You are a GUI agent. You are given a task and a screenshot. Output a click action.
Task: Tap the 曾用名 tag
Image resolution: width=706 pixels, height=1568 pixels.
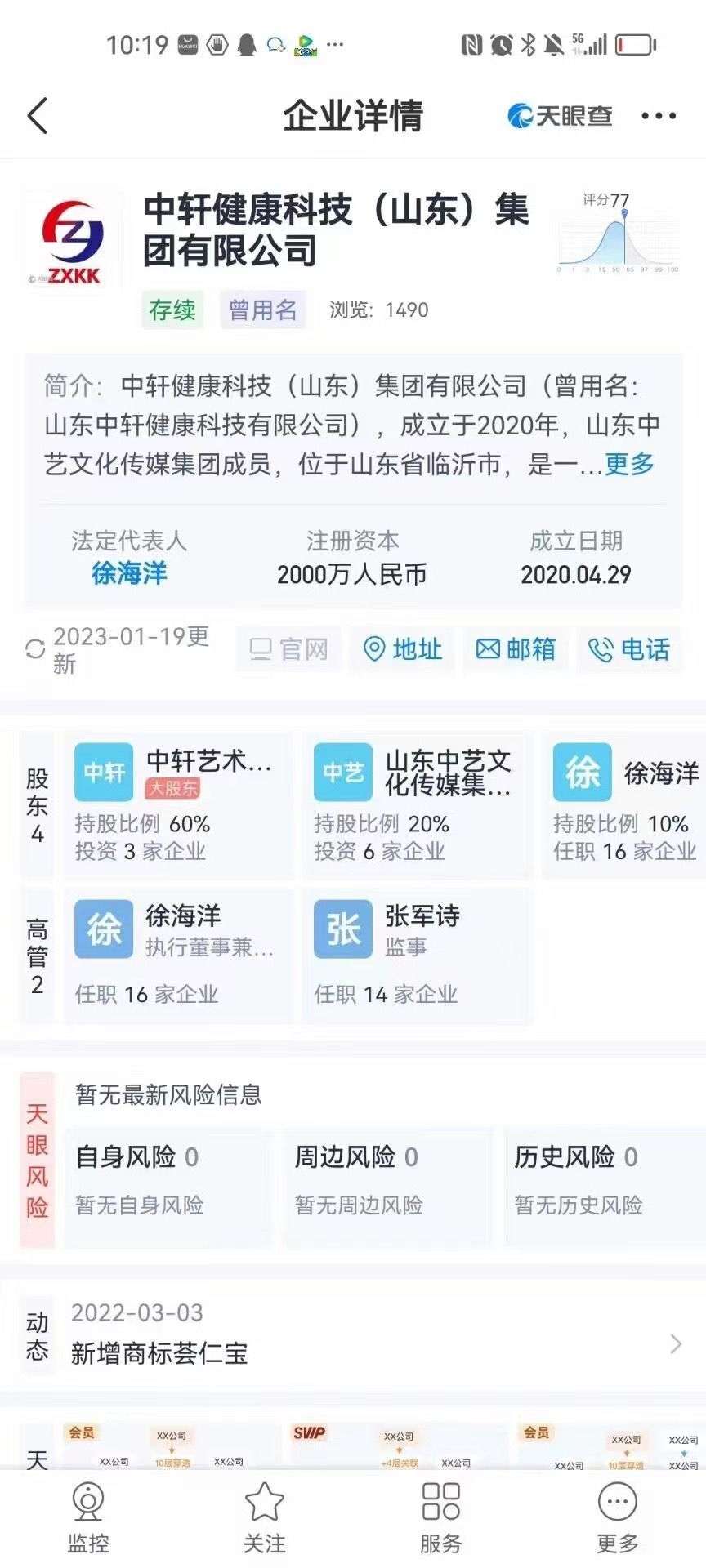[x=262, y=310]
